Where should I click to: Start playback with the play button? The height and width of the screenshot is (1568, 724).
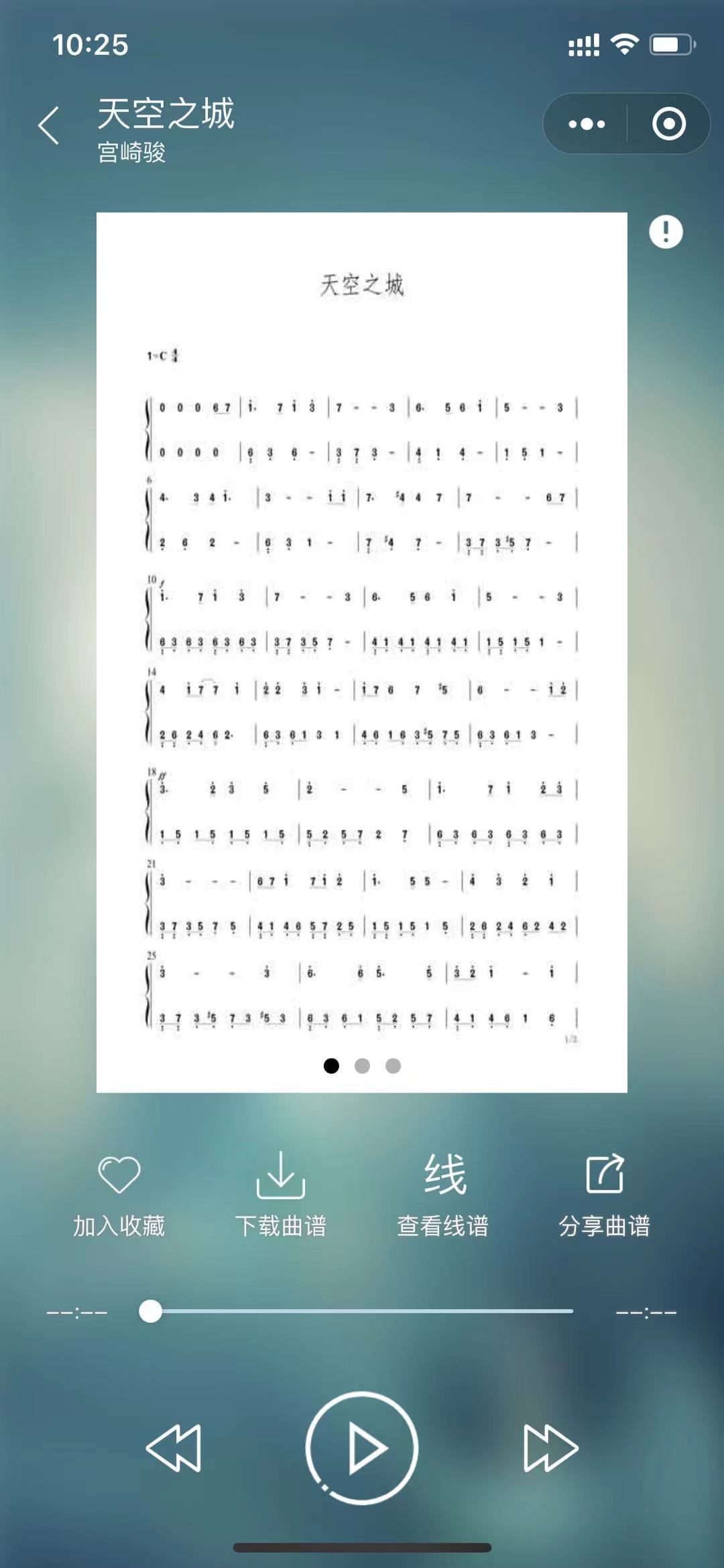(362, 1448)
